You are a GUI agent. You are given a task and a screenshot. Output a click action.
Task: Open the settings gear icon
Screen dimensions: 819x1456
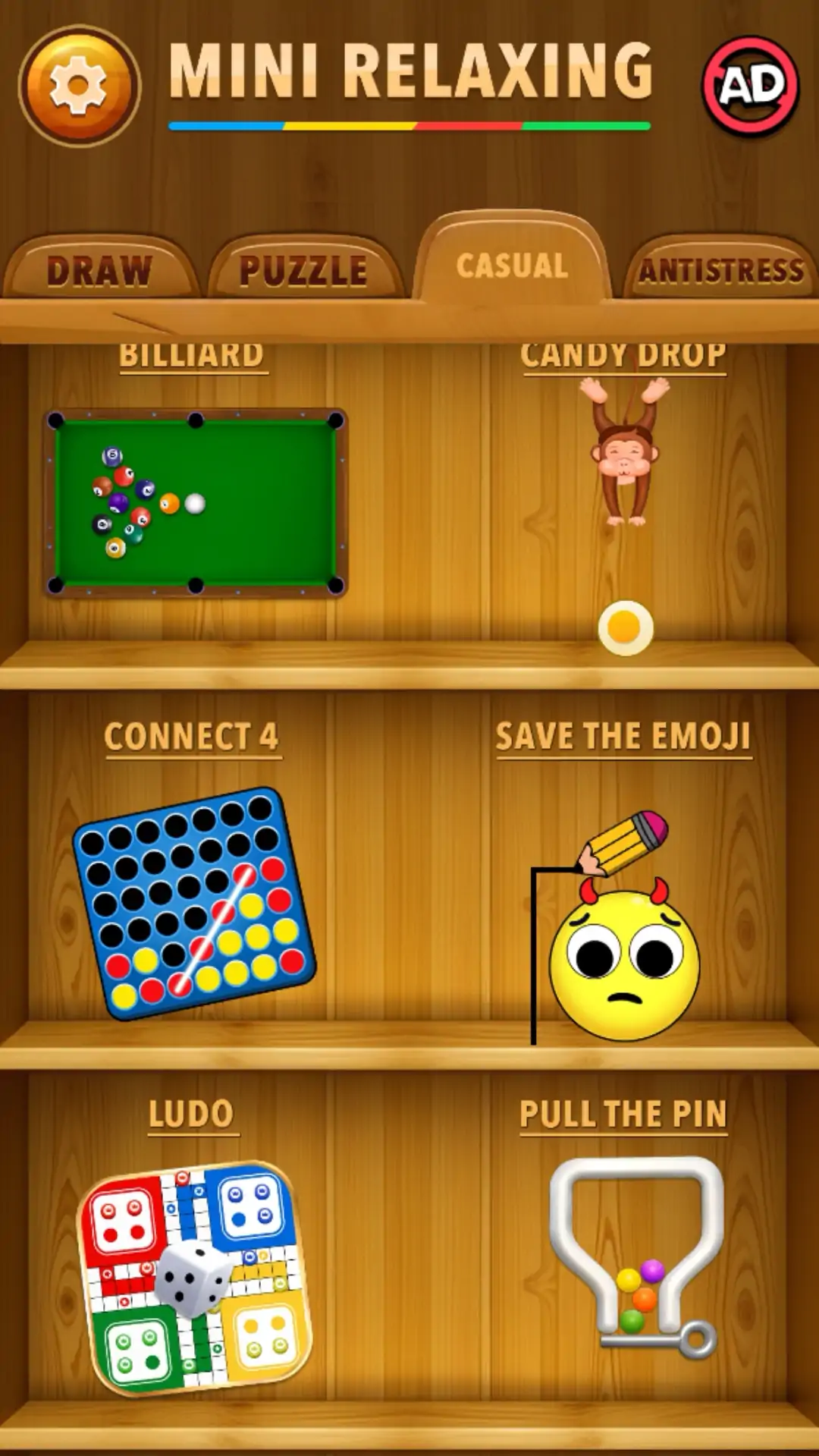pos(80,86)
